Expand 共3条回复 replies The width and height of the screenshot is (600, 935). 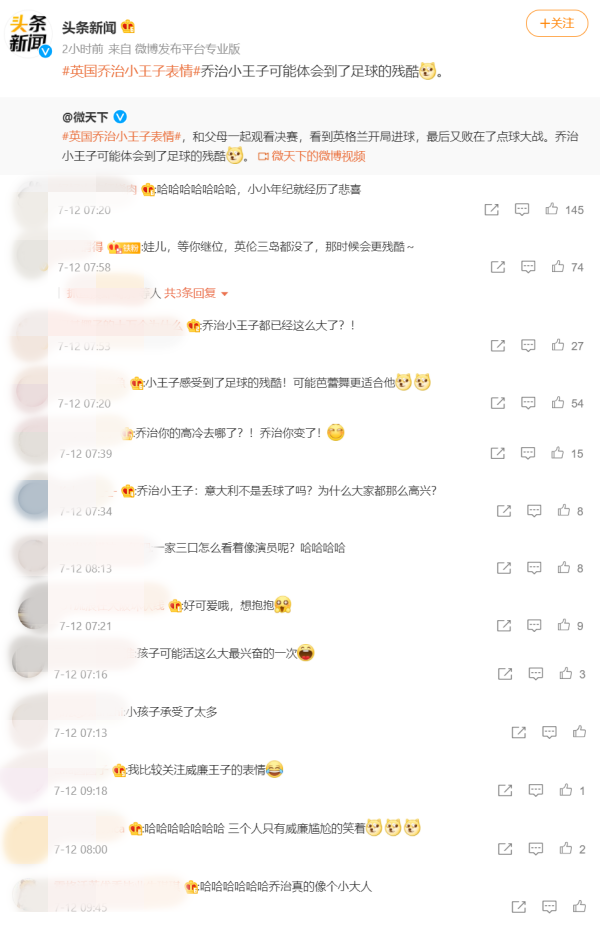pyautogui.click(x=196, y=293)
